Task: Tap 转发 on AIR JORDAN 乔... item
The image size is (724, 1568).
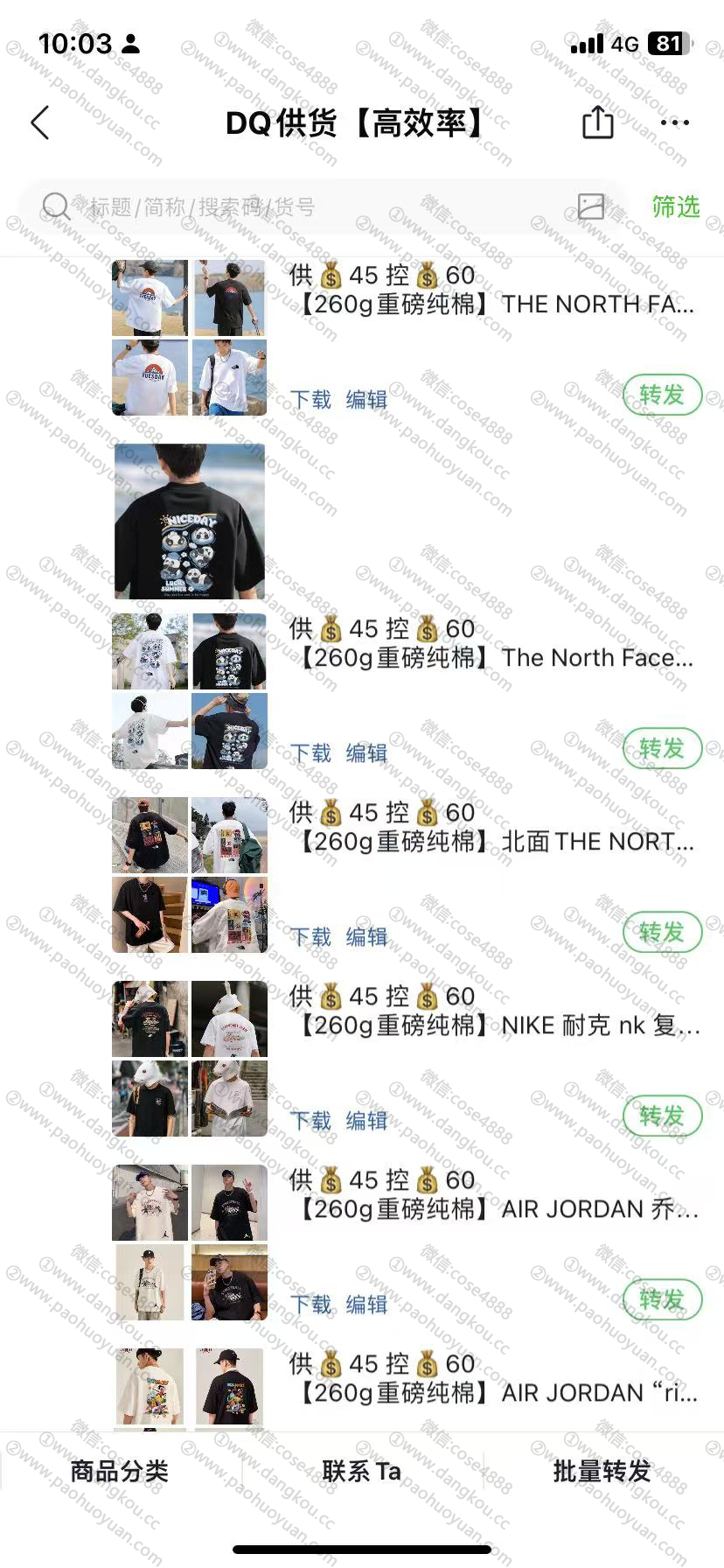Action: 662,1300
